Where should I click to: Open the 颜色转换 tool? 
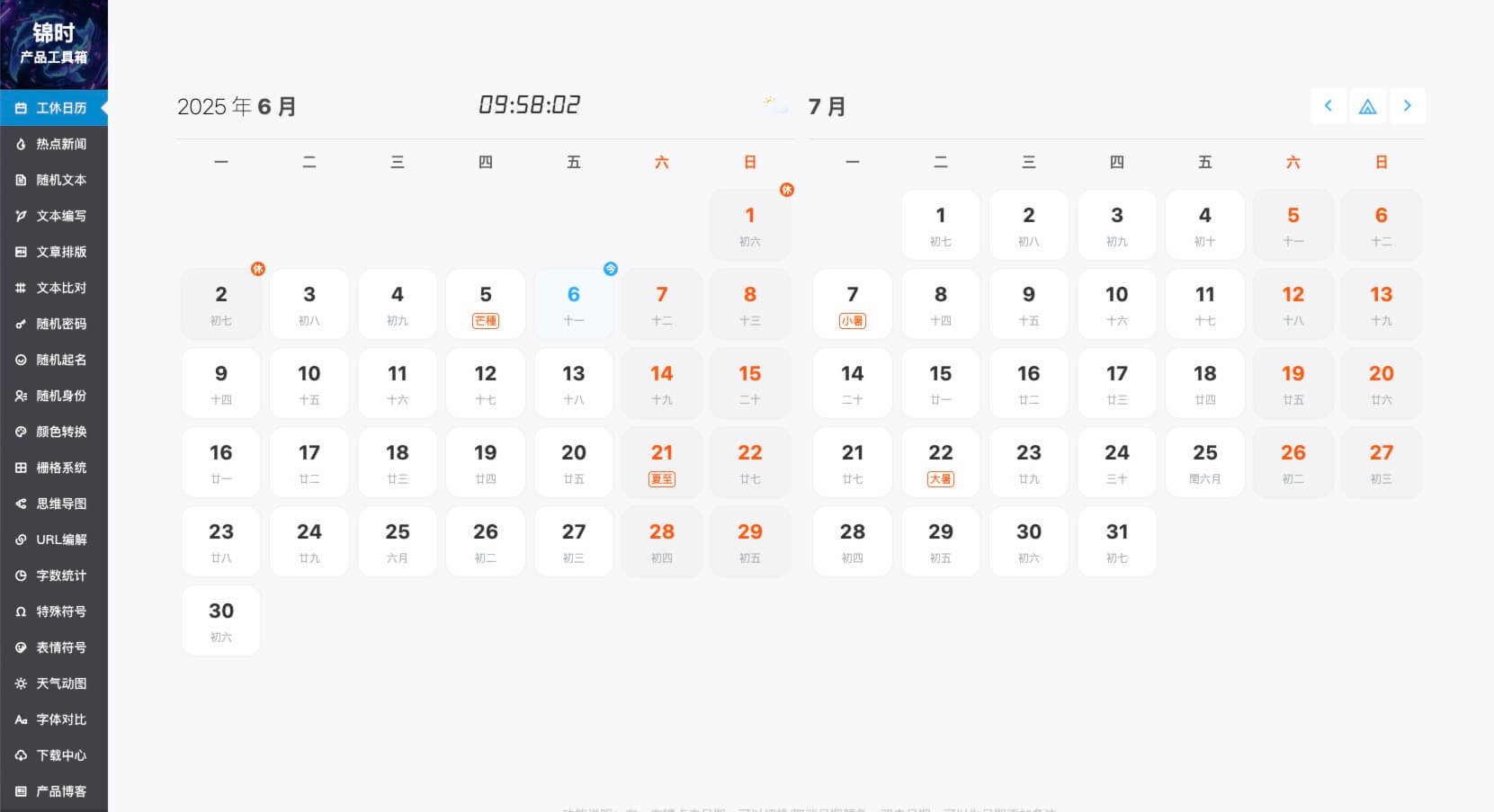click(54, 432)
